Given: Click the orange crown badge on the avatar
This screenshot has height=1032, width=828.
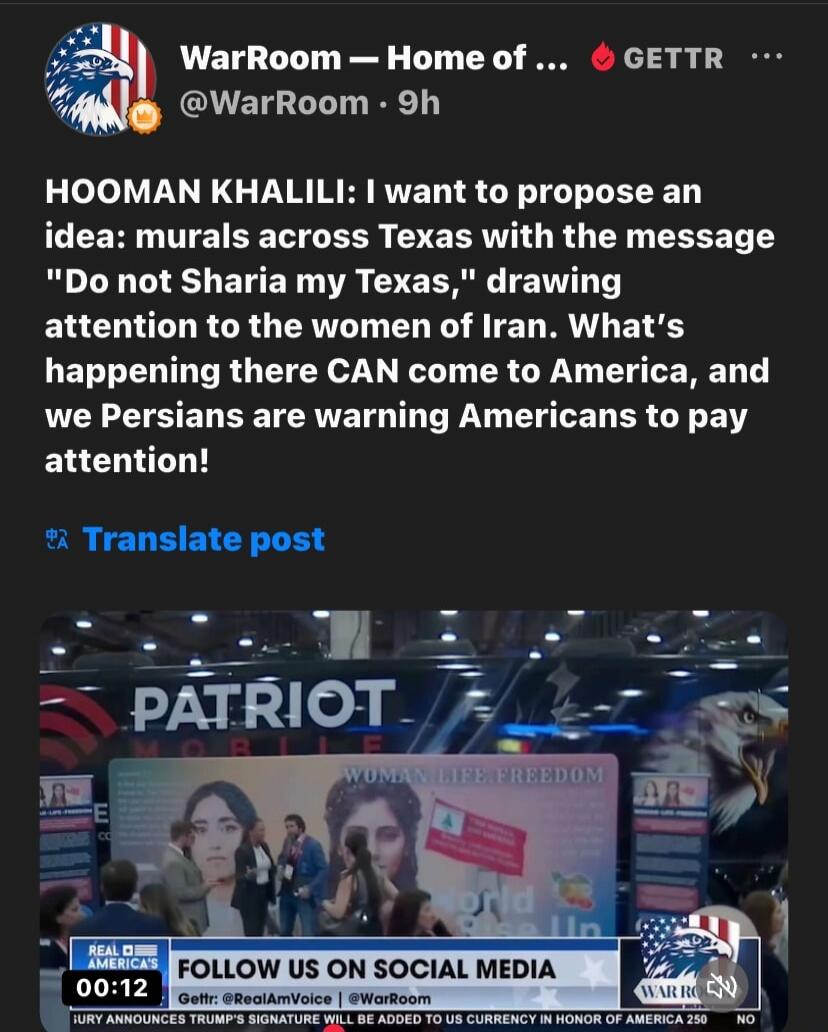Looking at the screenshot, I should pos(143,117).
